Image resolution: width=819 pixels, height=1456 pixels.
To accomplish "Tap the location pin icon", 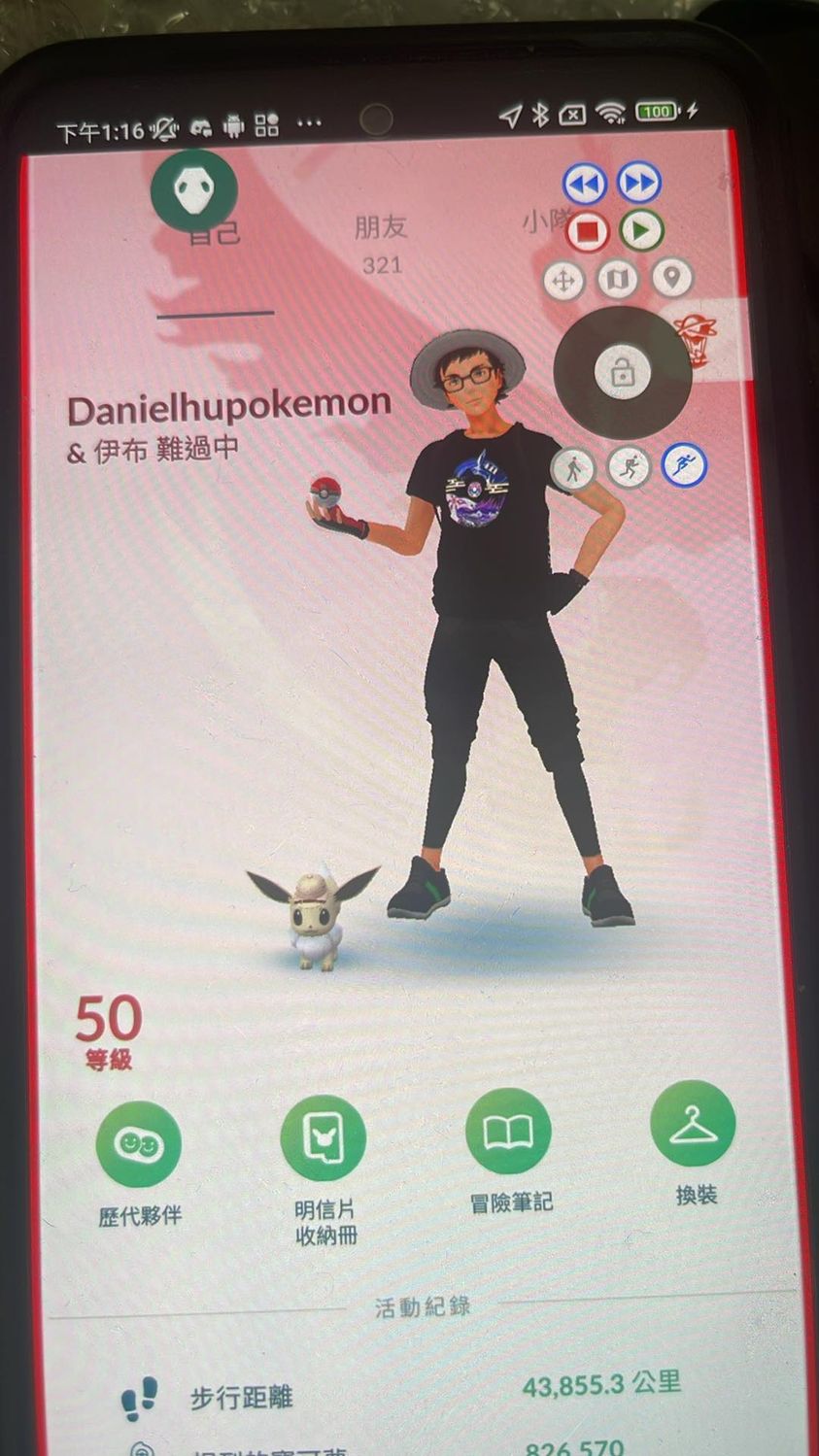I will [670, 278].
